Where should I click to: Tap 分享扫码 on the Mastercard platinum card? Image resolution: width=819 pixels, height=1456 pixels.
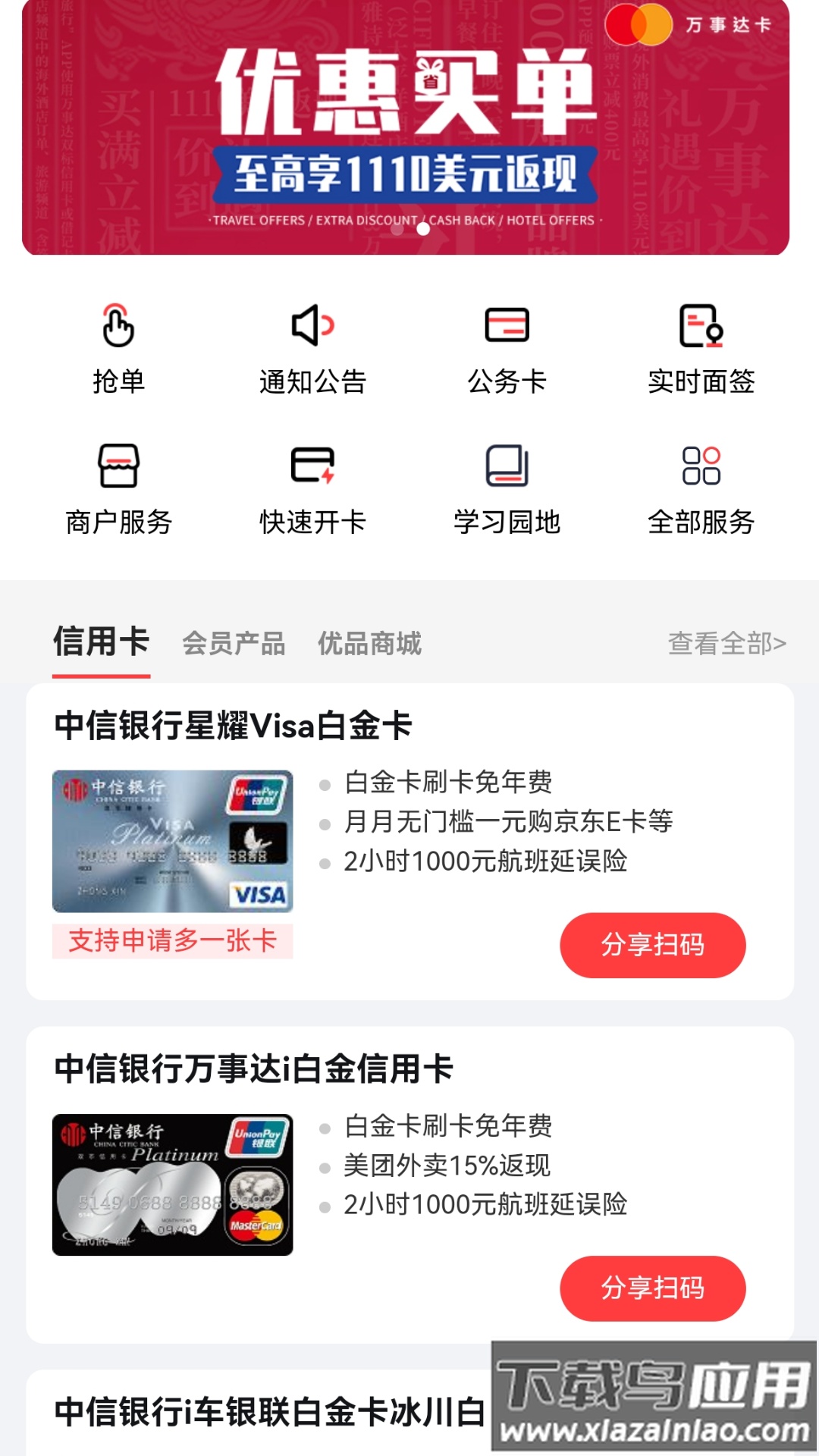pos(654,1288)
